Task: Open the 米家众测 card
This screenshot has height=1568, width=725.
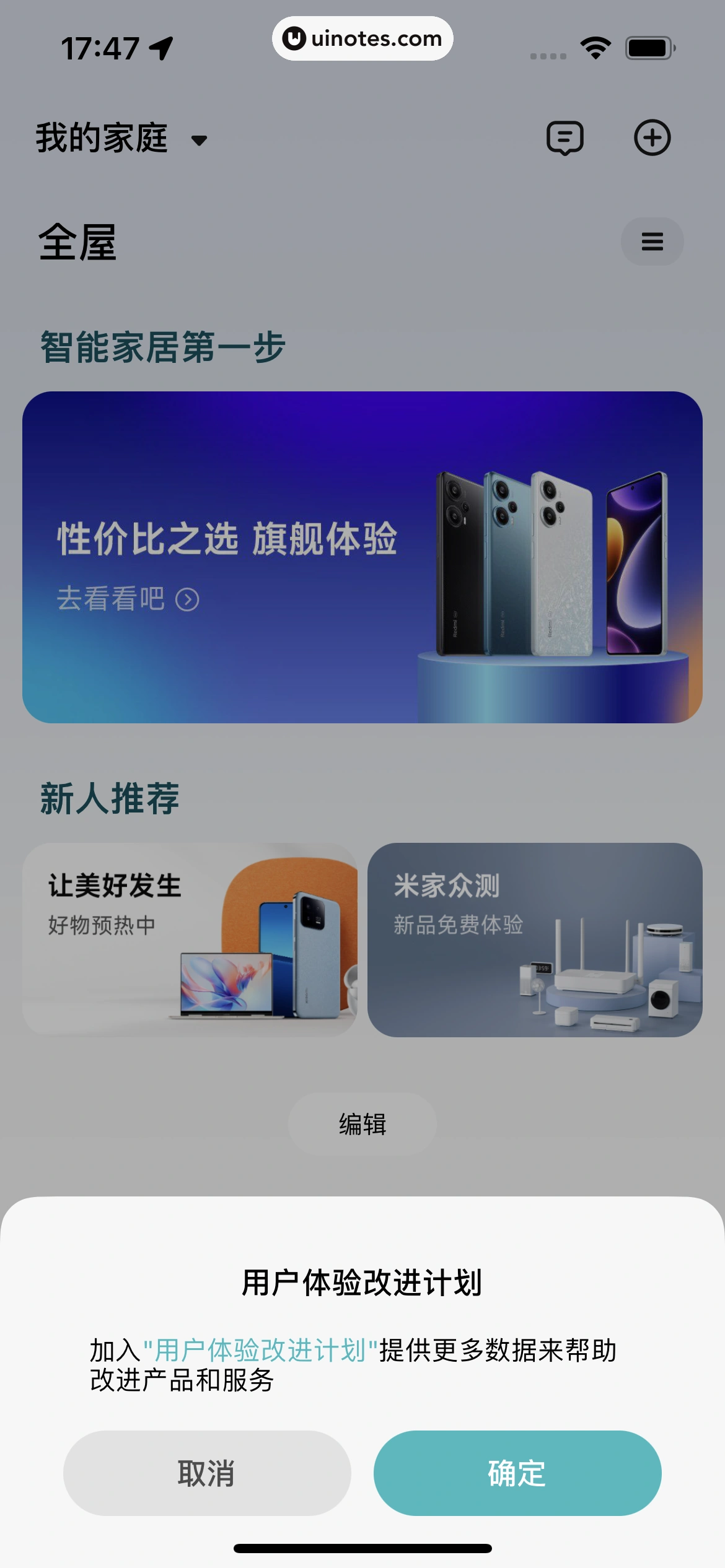Action: coord(534,939)
